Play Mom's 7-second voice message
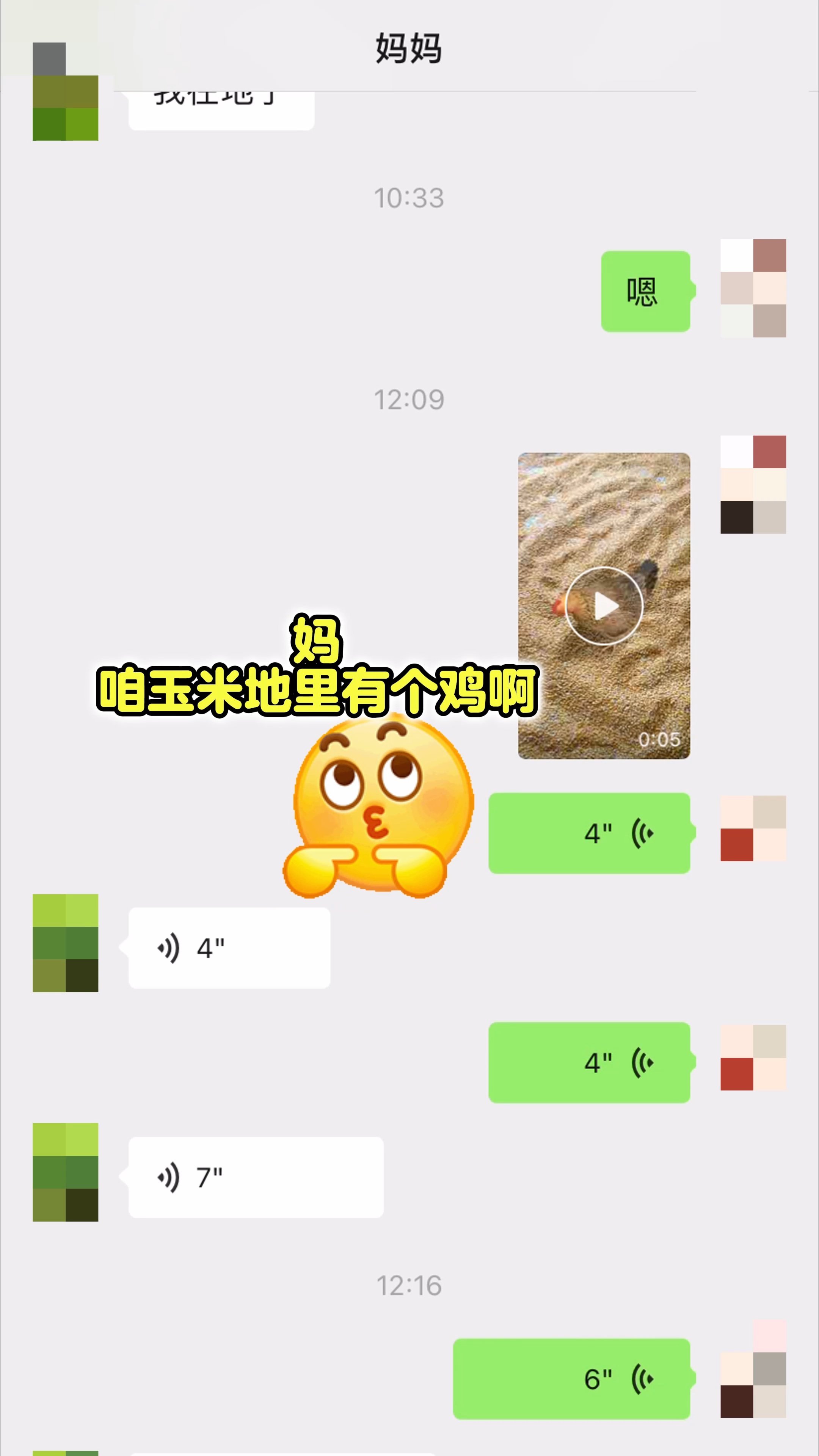The height and width of the screenshot is (1456, 819). (x=256, y=1177)
